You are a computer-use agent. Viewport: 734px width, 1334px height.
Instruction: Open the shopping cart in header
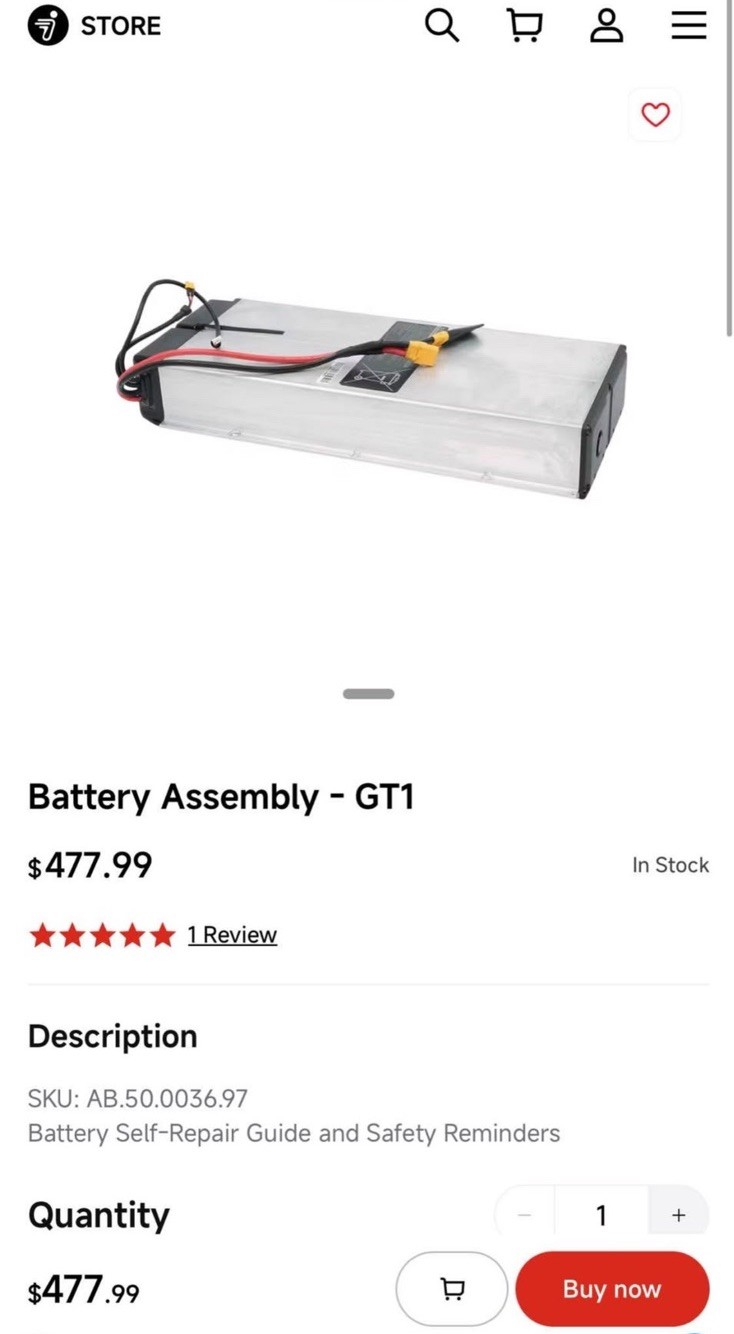click(522, 26)
